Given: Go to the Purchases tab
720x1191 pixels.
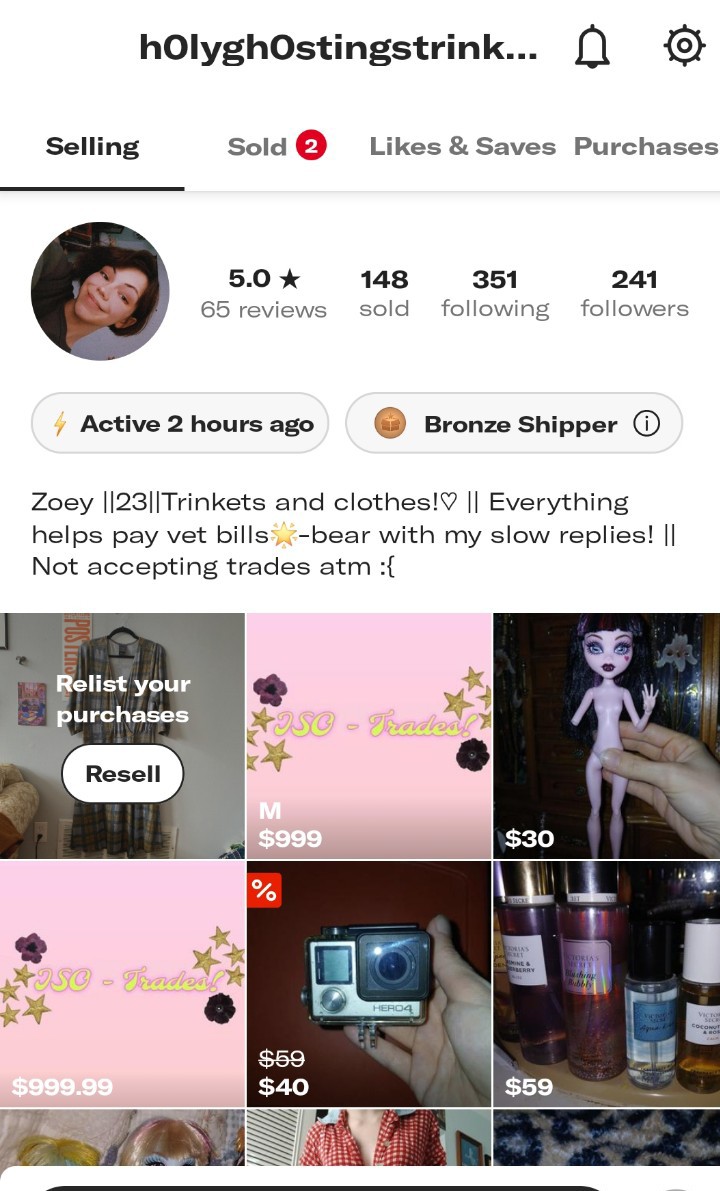Looking at the screenshot, I should 646,147.
